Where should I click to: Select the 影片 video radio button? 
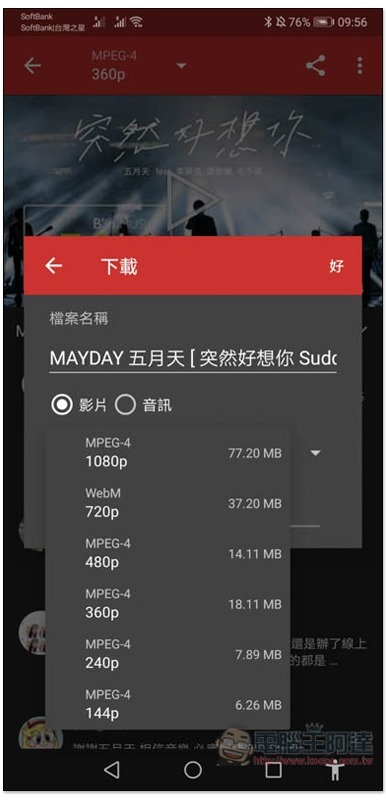(x=62, y=405)
